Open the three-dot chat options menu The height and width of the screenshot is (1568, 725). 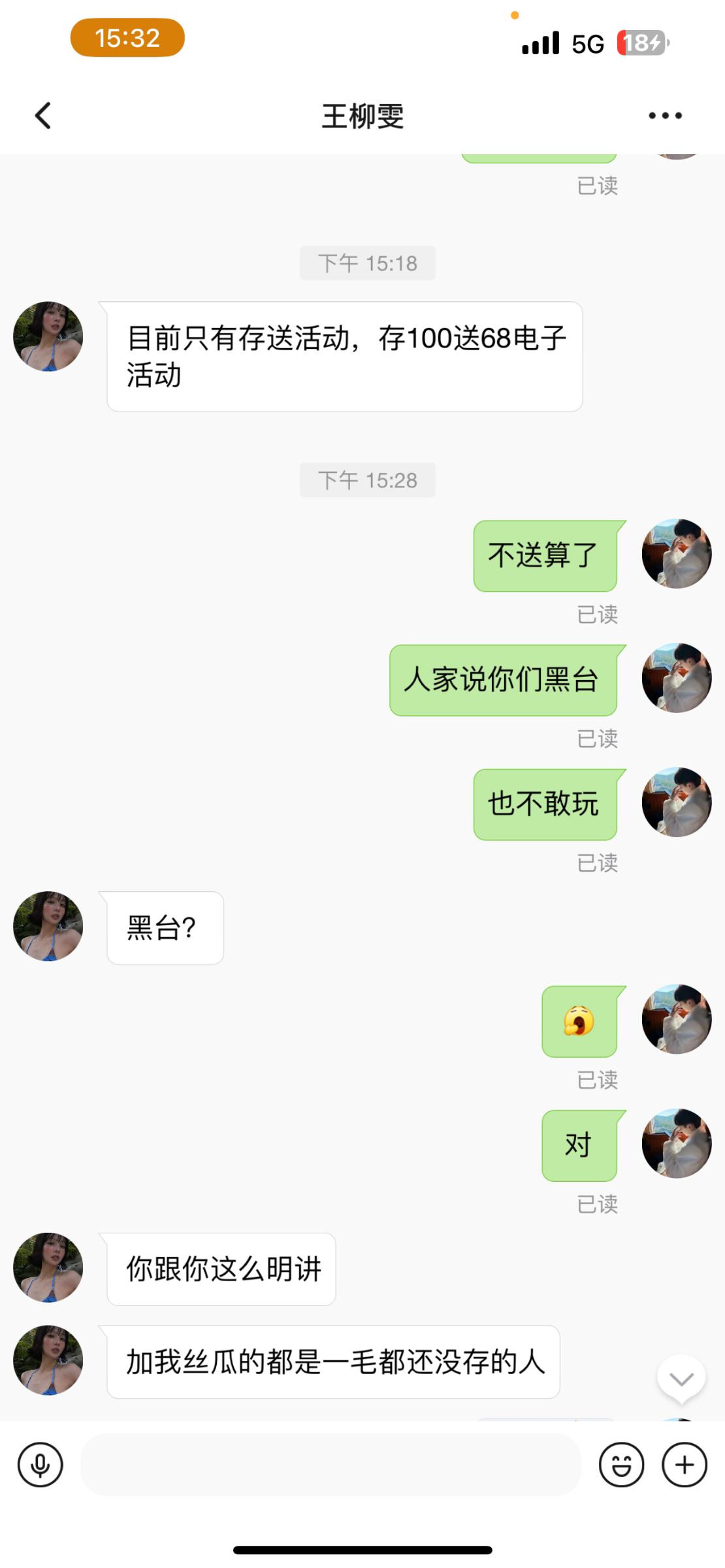pos(665,116)
